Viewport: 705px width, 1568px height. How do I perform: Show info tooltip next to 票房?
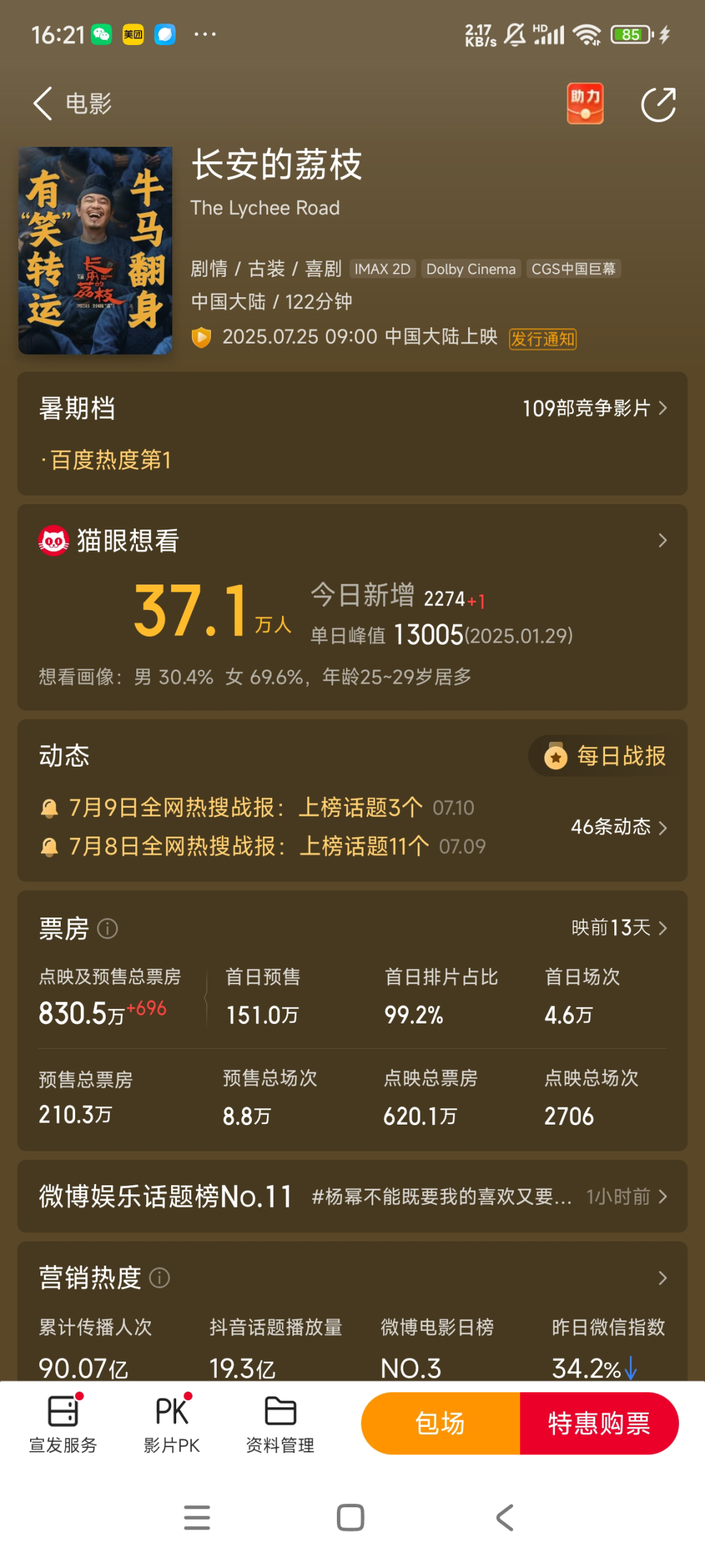coord(108,929)
